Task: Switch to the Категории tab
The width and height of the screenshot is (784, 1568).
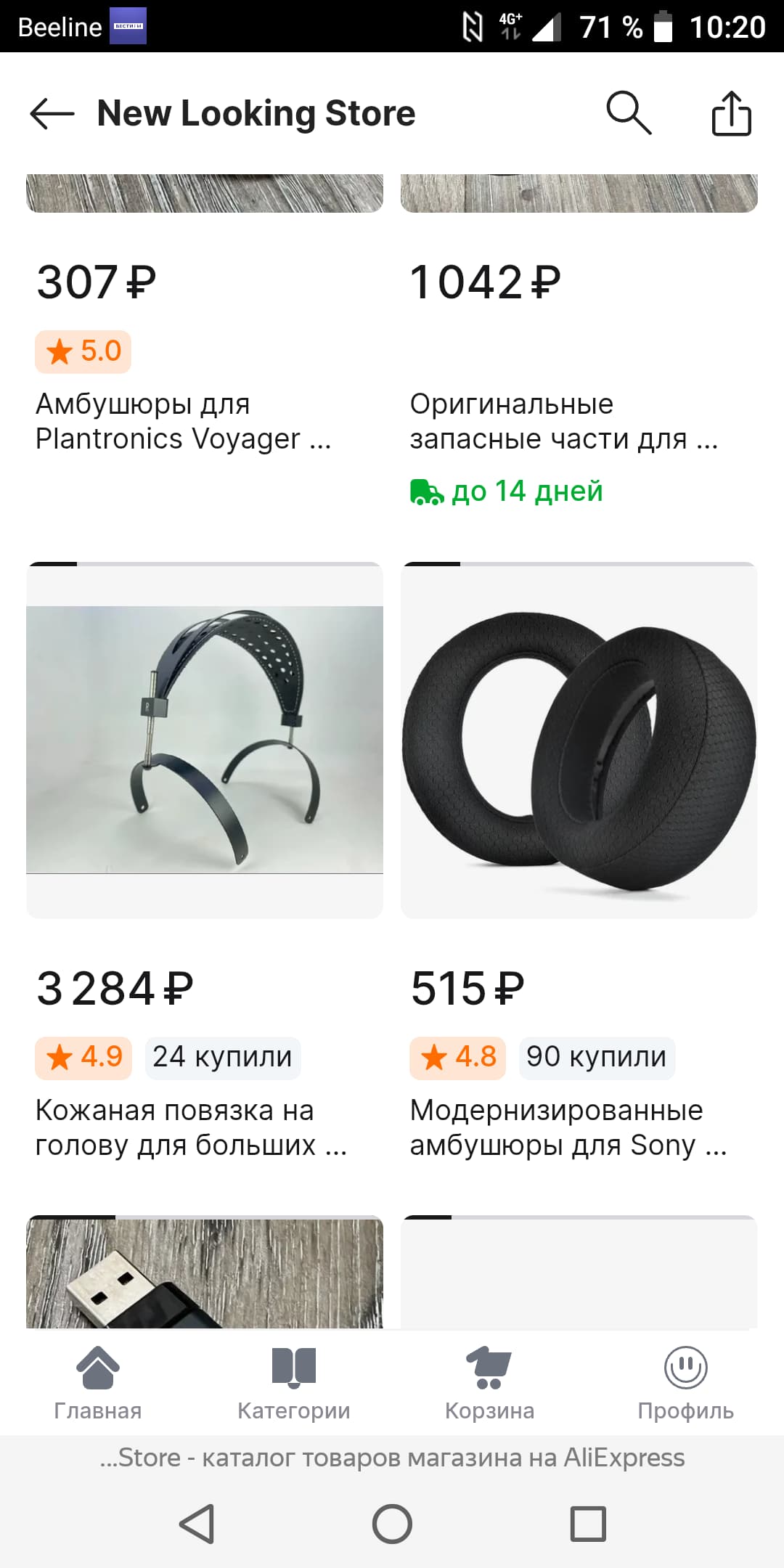Action: coord(294,1383)
